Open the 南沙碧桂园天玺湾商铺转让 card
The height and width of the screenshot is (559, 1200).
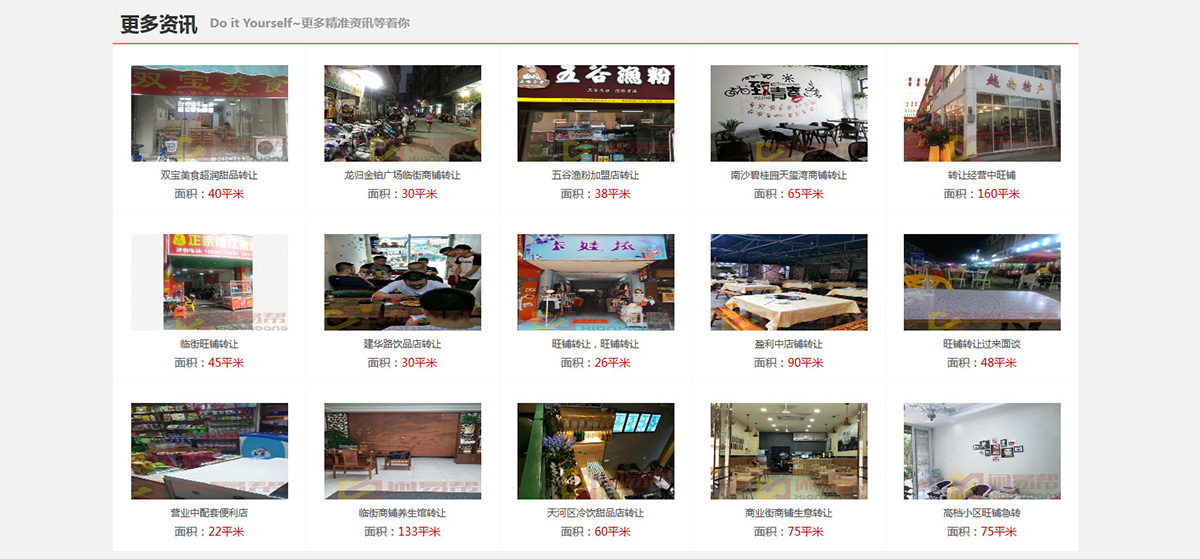[x=788, y=113]
